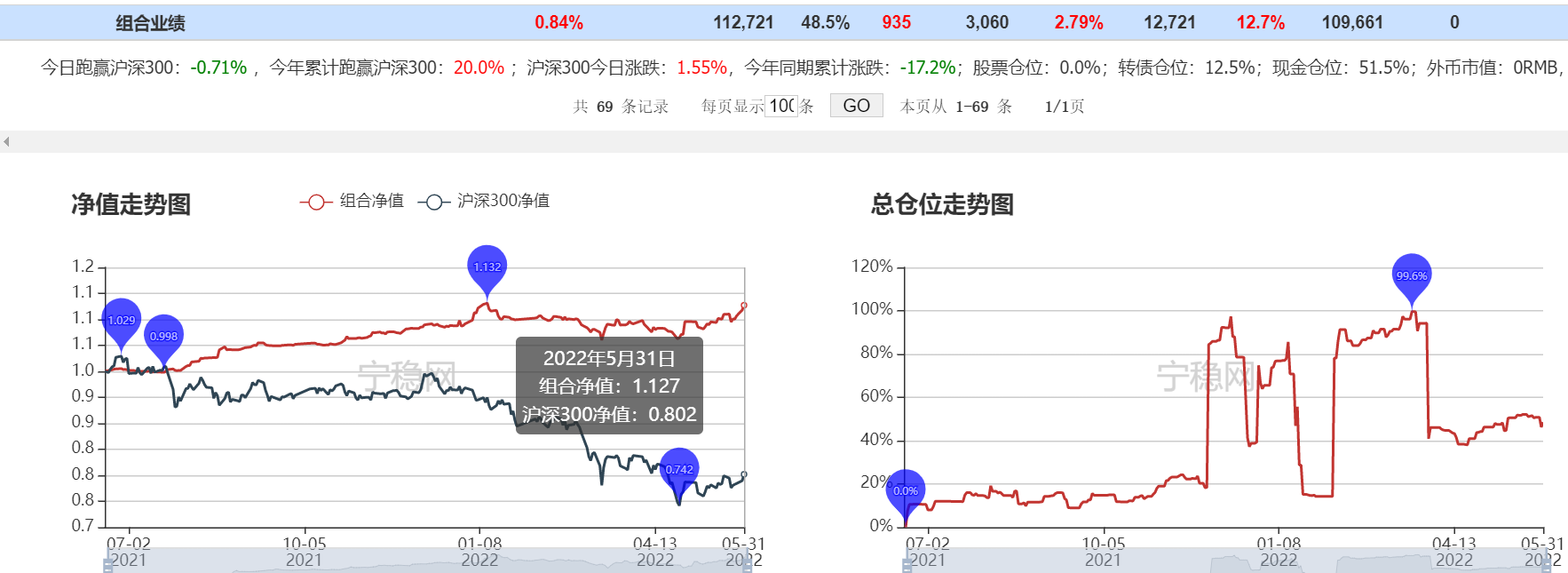Tap the left arrow on horizontal scrollbar
The width and height of the screenshot is (1568, 573).
click(6, 141)
